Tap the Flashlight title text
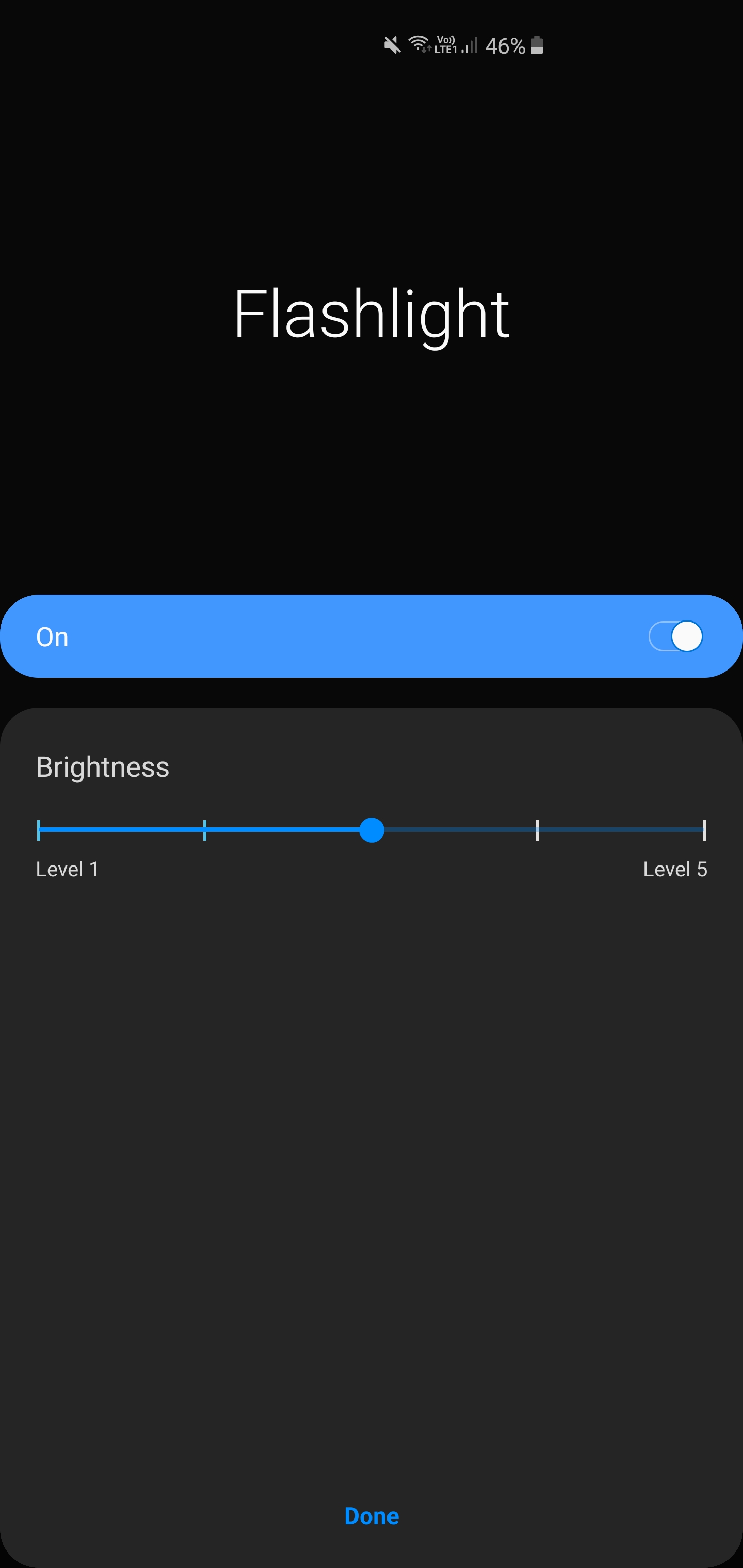This screenshot has height=1568, width=743. pyautogui.click(x=372, y=314)
